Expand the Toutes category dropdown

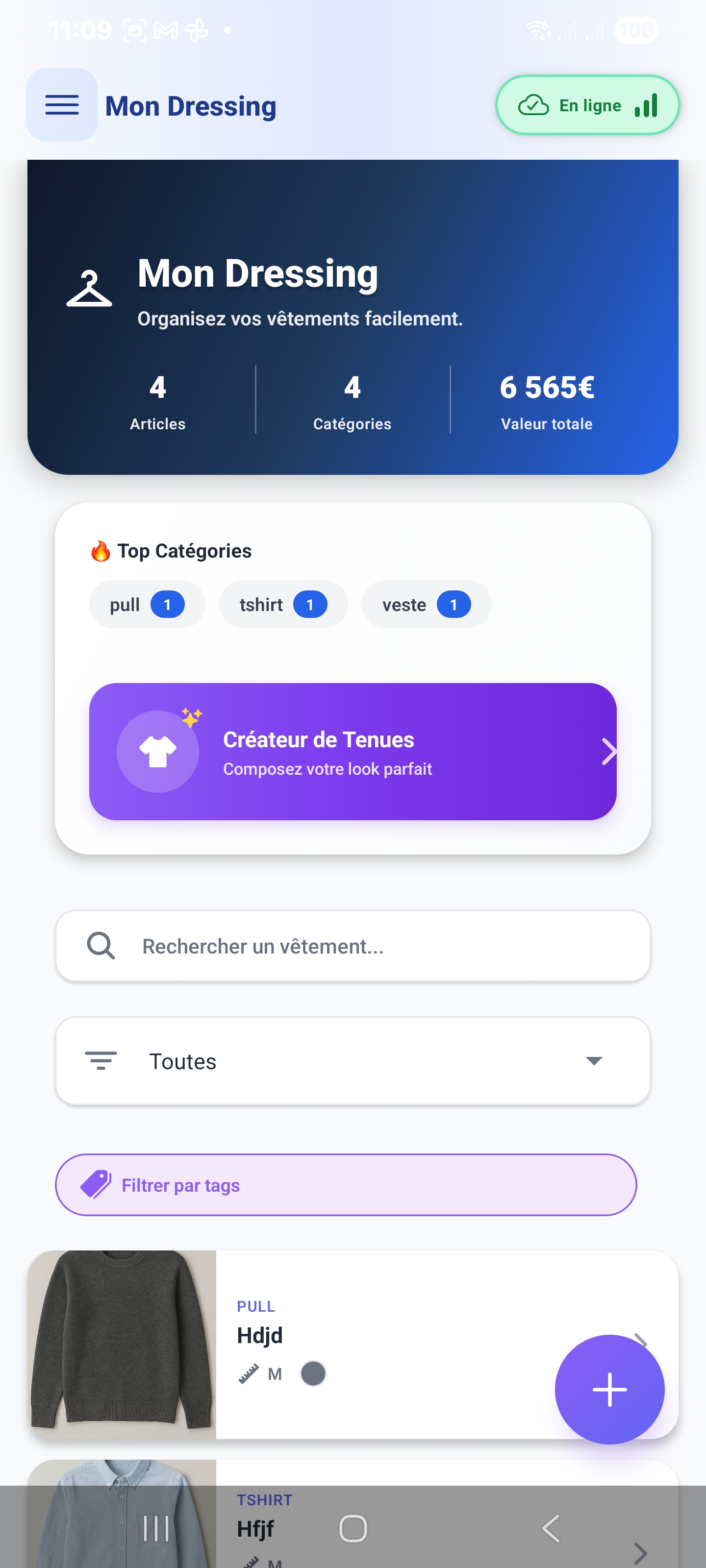click(353, 1061)
